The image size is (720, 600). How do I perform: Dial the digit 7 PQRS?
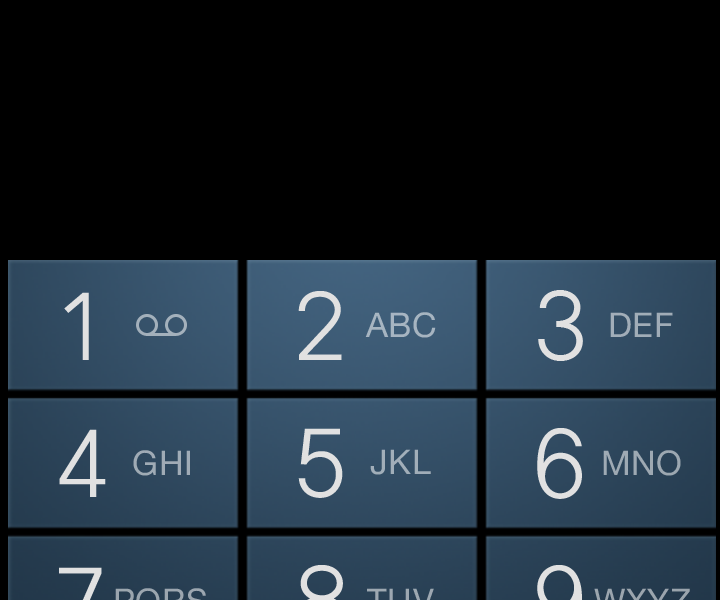(123, 570)
